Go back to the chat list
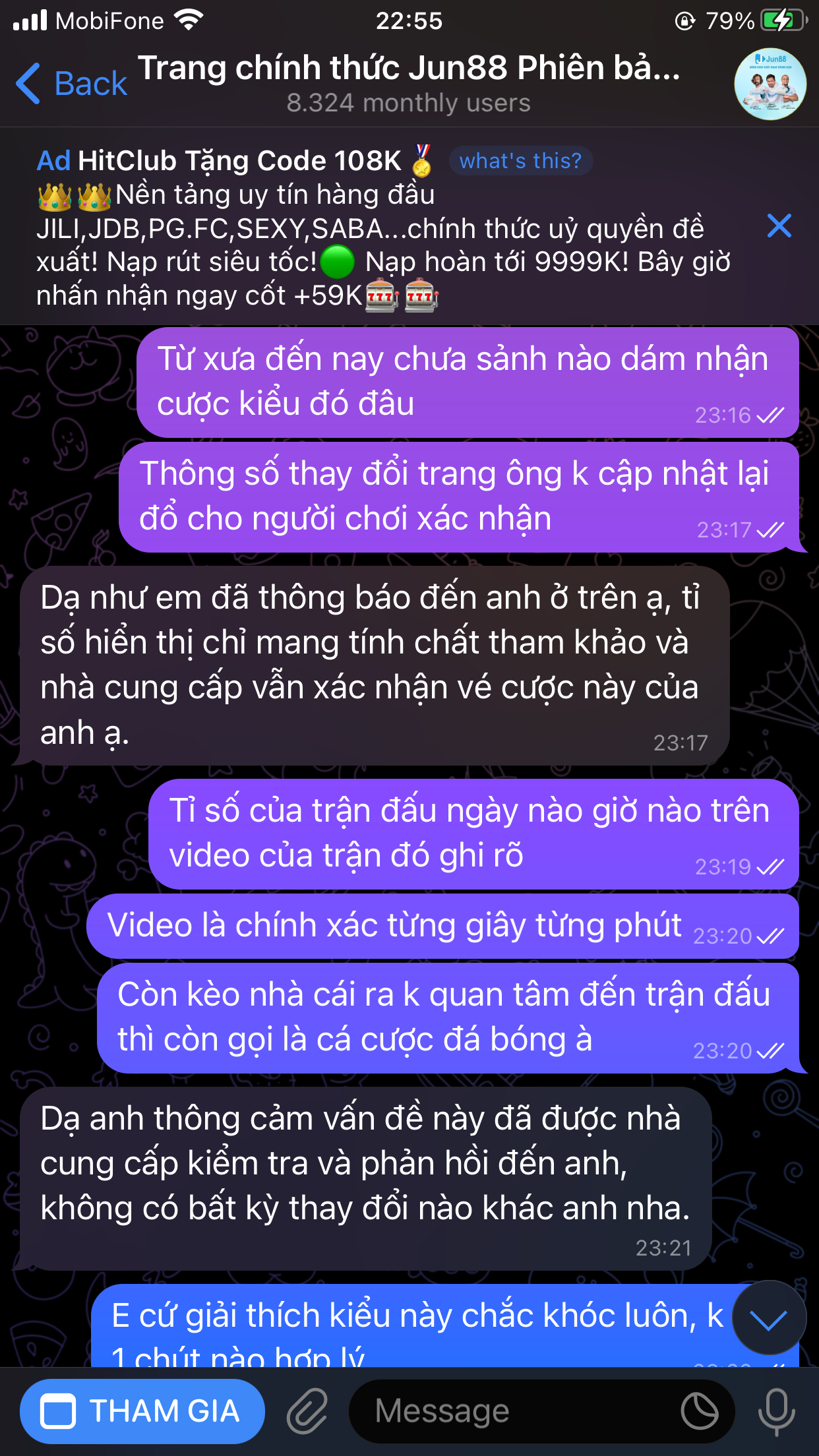 (x=71, y=84)
